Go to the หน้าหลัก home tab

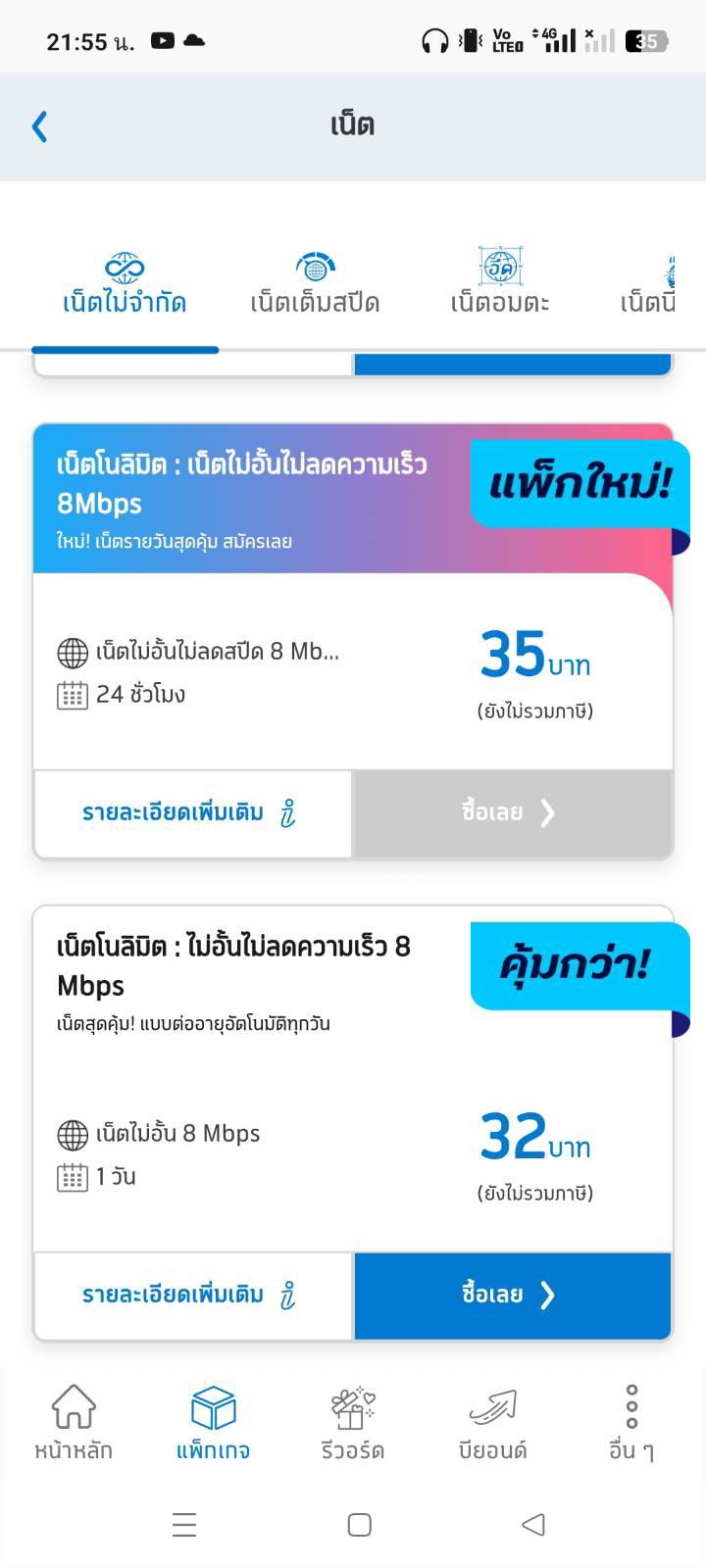pyautogui.click(x=74, y=1422)
